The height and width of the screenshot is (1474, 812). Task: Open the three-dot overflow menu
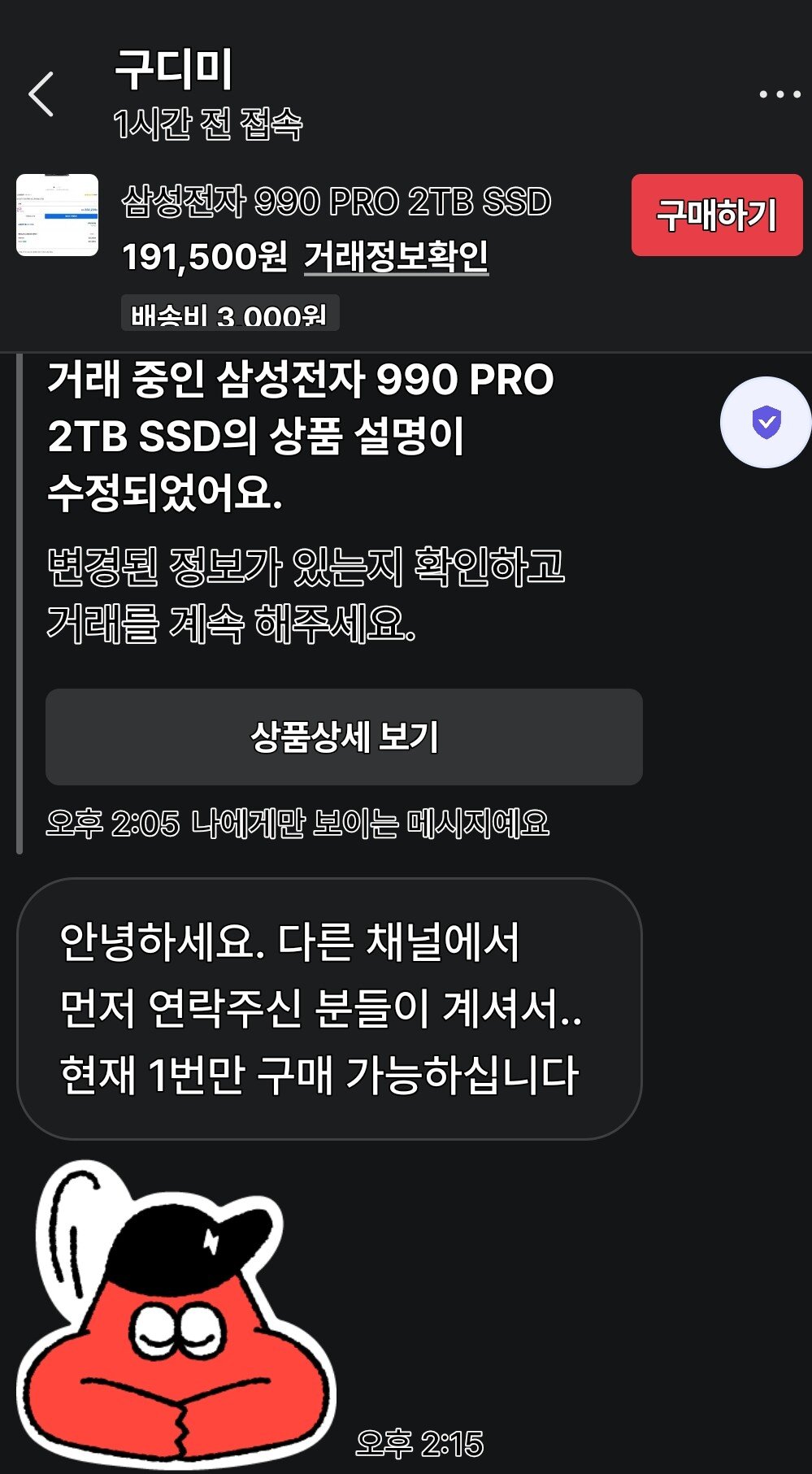779,94
